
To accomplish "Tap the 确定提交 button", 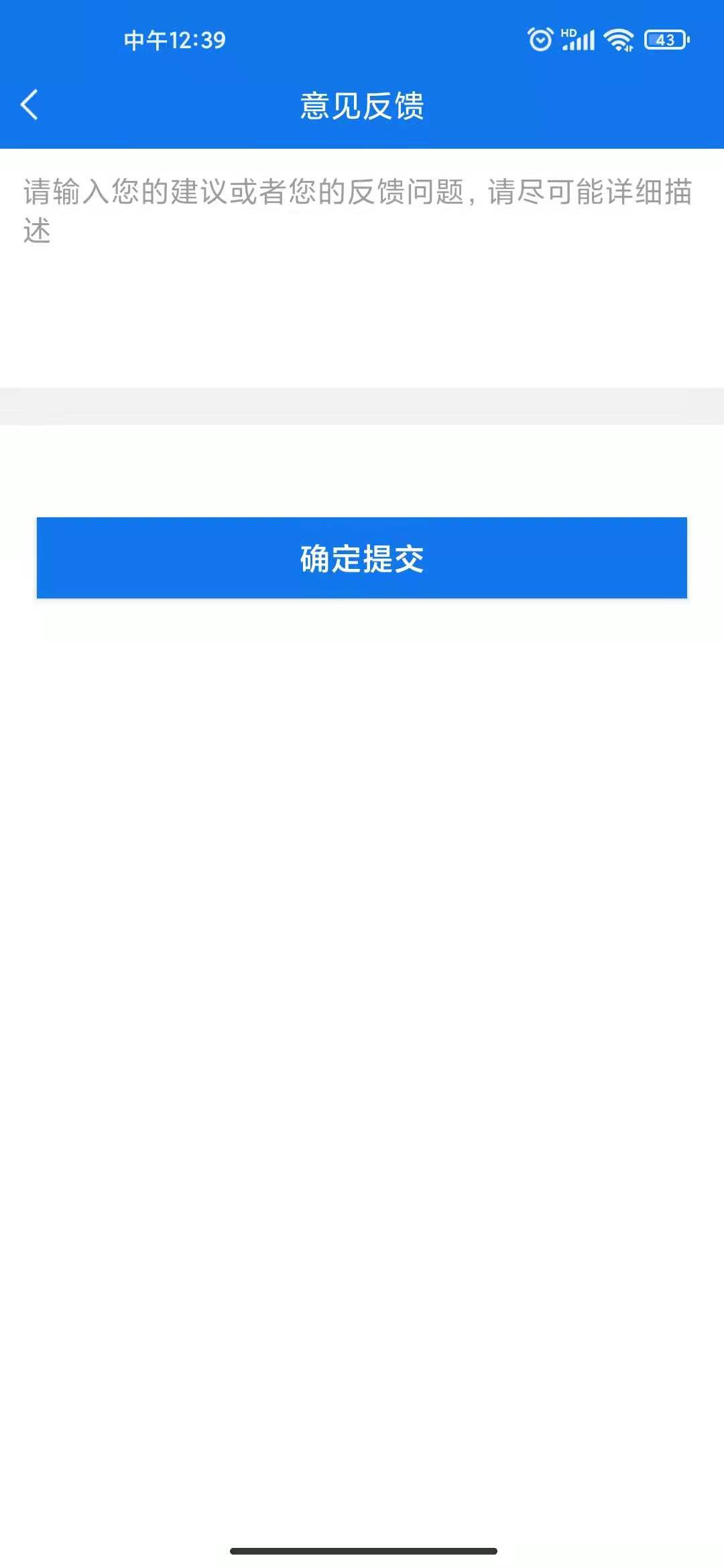I will coord(362,558).
